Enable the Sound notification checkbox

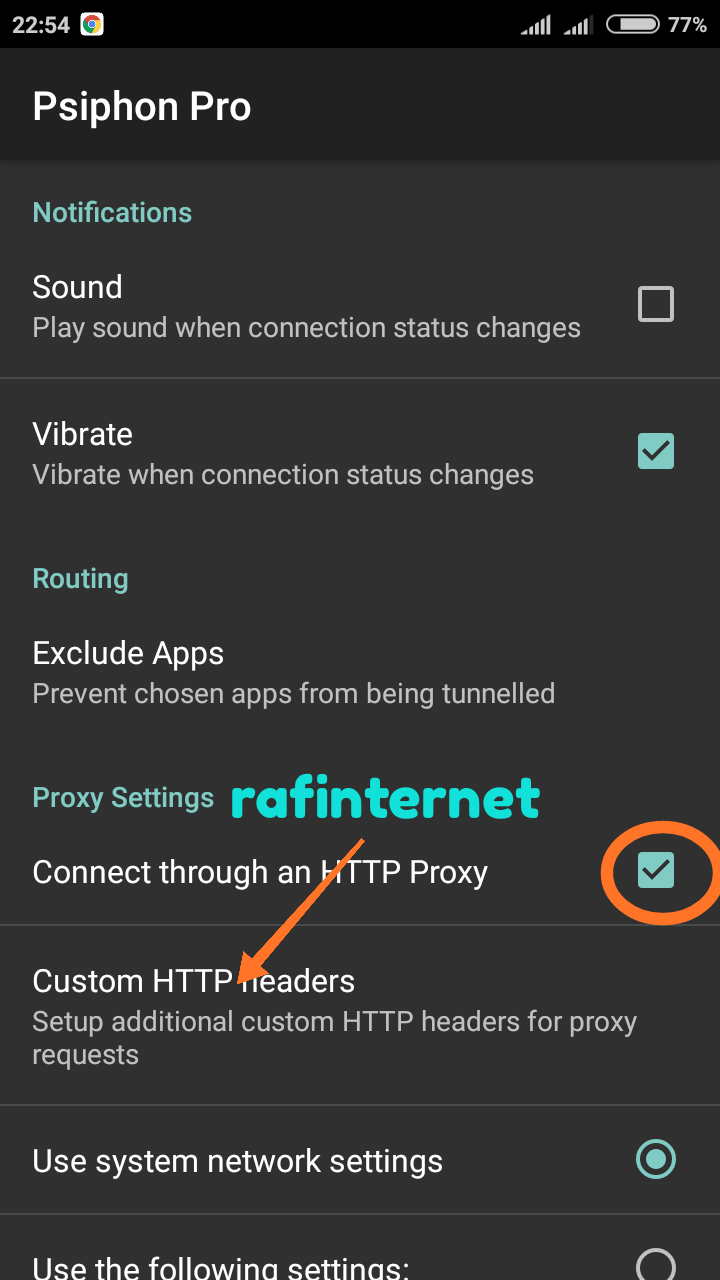(656, 304)
